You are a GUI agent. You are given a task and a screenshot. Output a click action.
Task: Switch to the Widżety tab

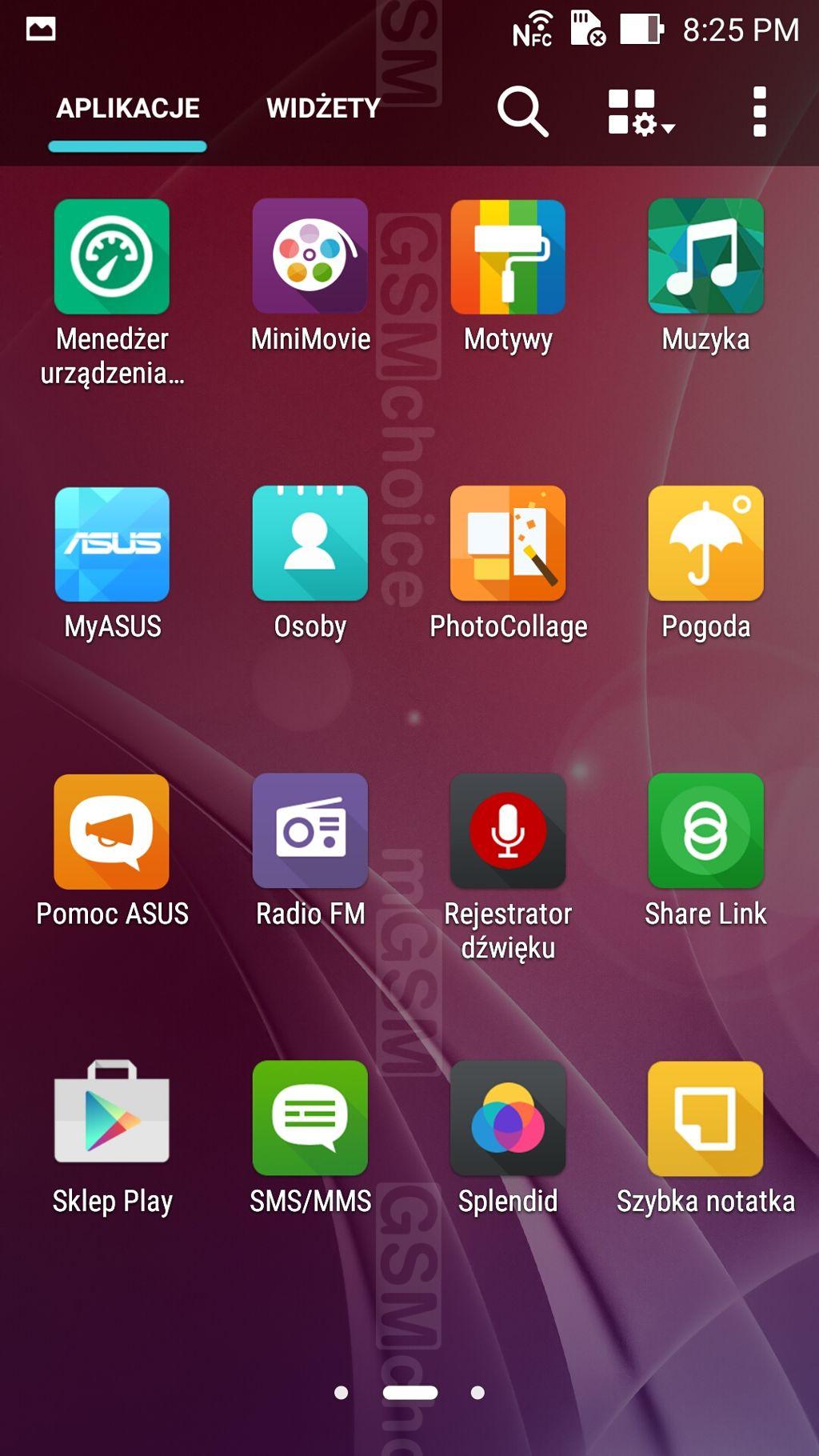pyautogui.click(x=323, y=108)
